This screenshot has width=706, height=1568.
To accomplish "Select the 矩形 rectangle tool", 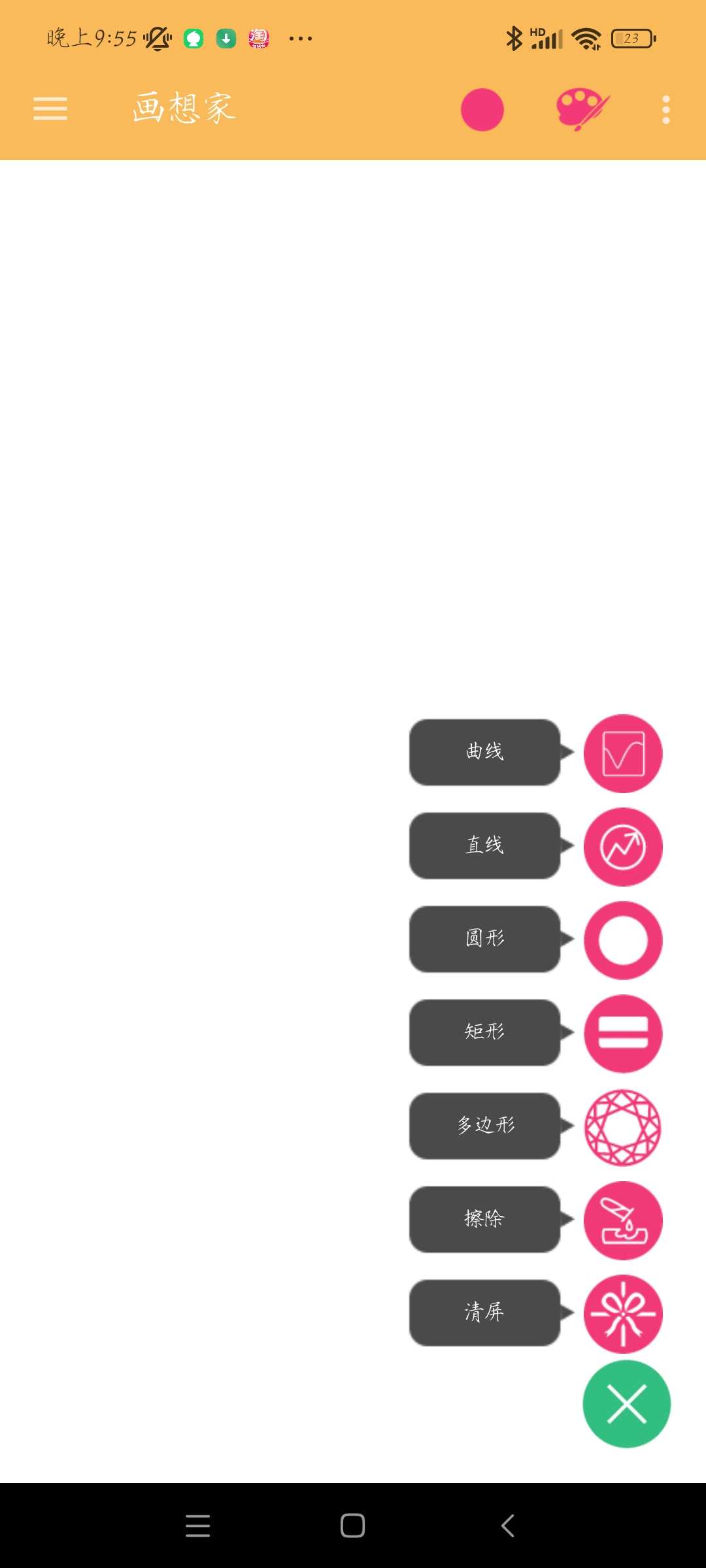I will click(622, 1034).
